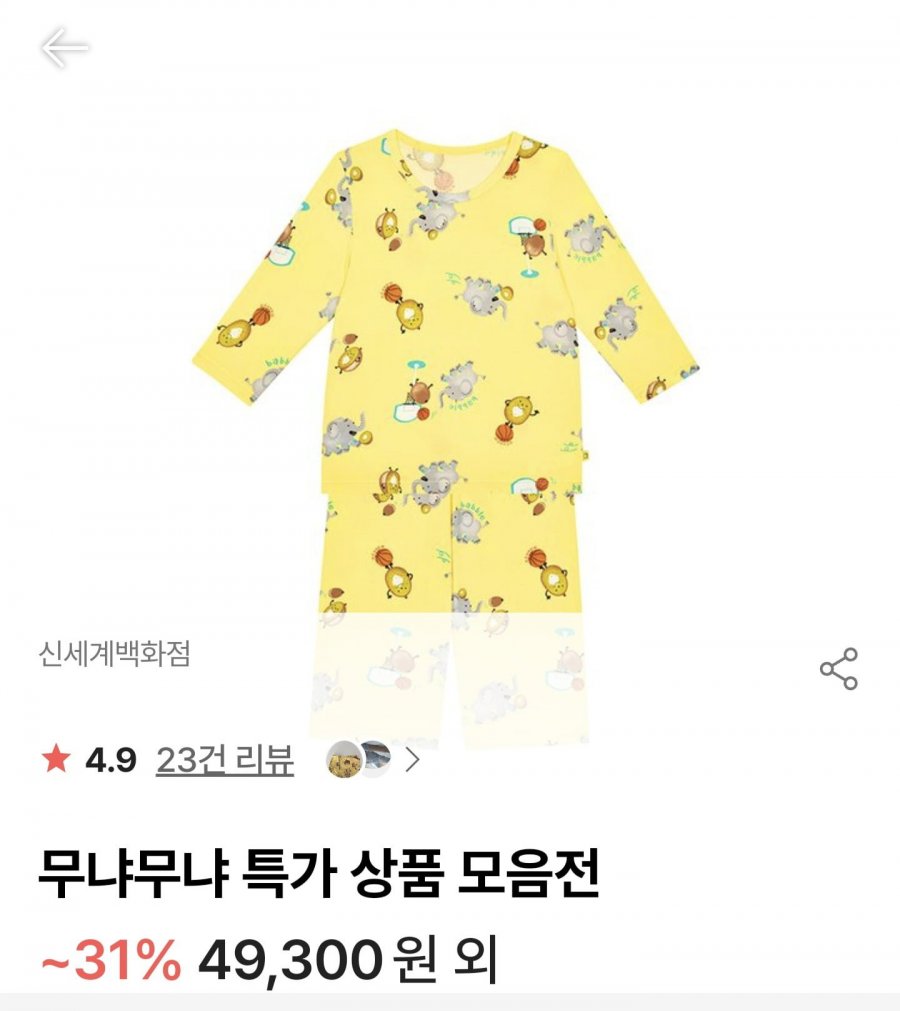This screenshot has height=1011, width=900.
Task: Go back using the arrow icon
Action: [64, 47]
